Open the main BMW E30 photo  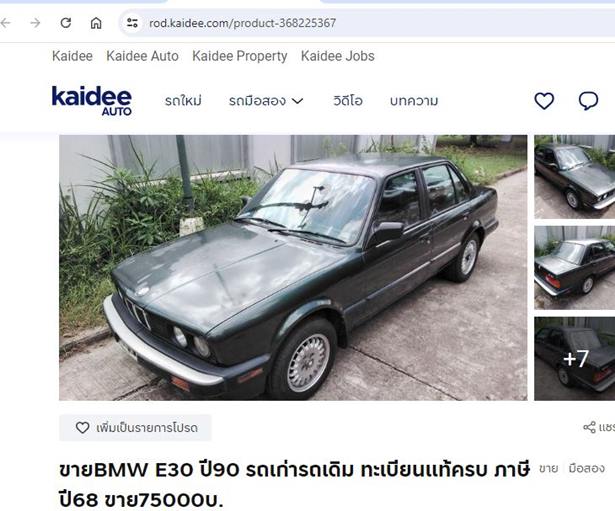pos(293,267)
